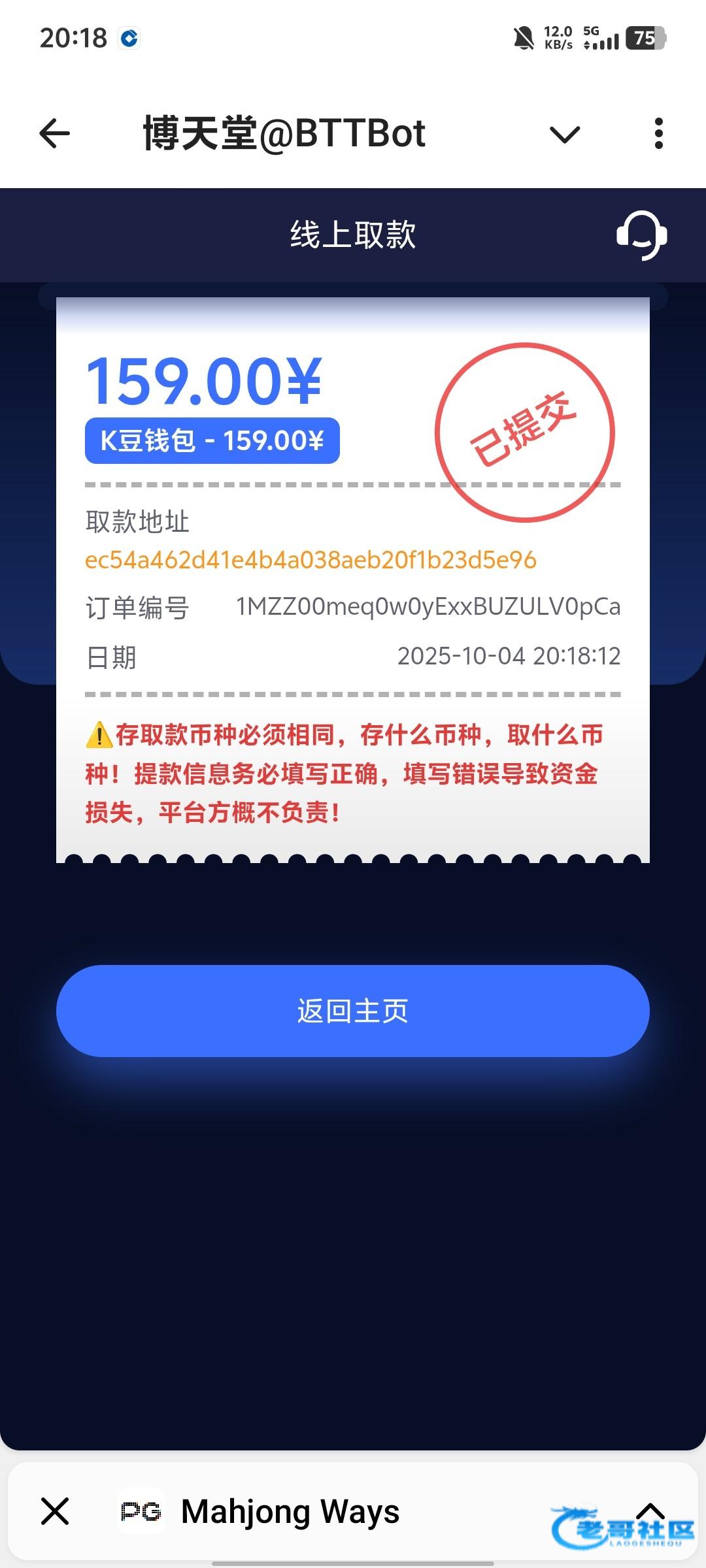The height and width of the screenshot is (1568, 706).
Task: Expand the chevron next to 博天堂@BTTBot
Action: tap(565, 135)
